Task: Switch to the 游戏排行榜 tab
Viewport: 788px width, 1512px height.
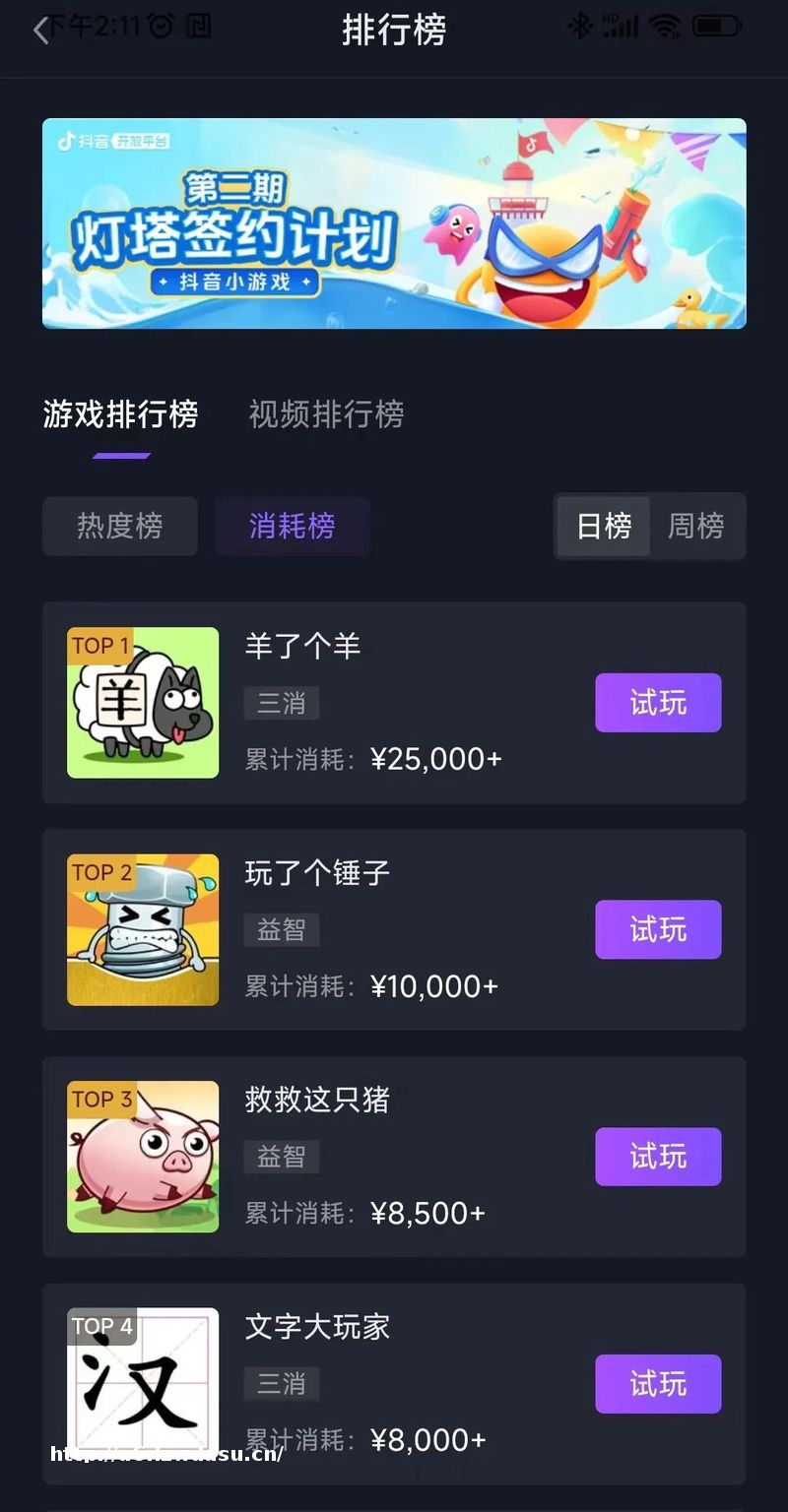Action: pyautogui.click(x=120, y=414)
